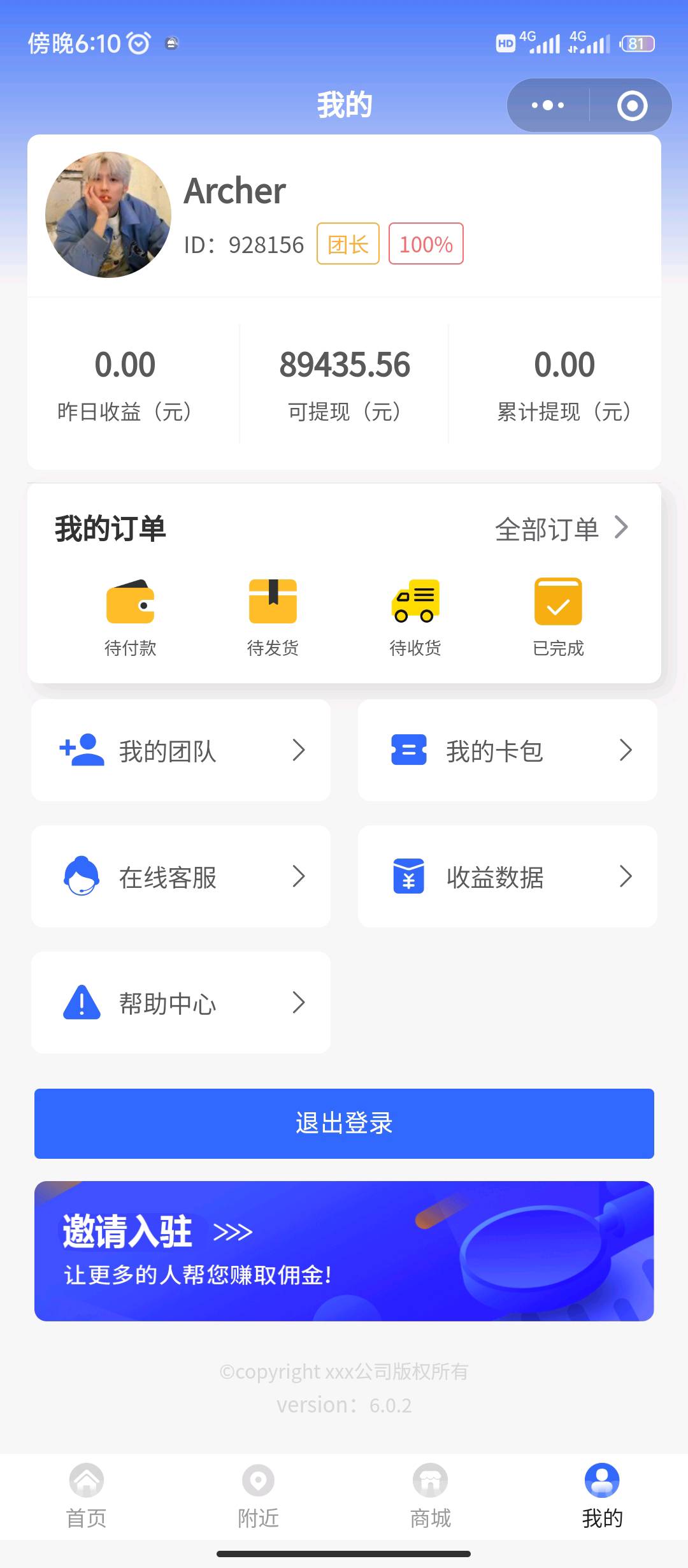Open Archer's profile avatar
Viewport: 688px width, 1568px height.
click(108, 215)
